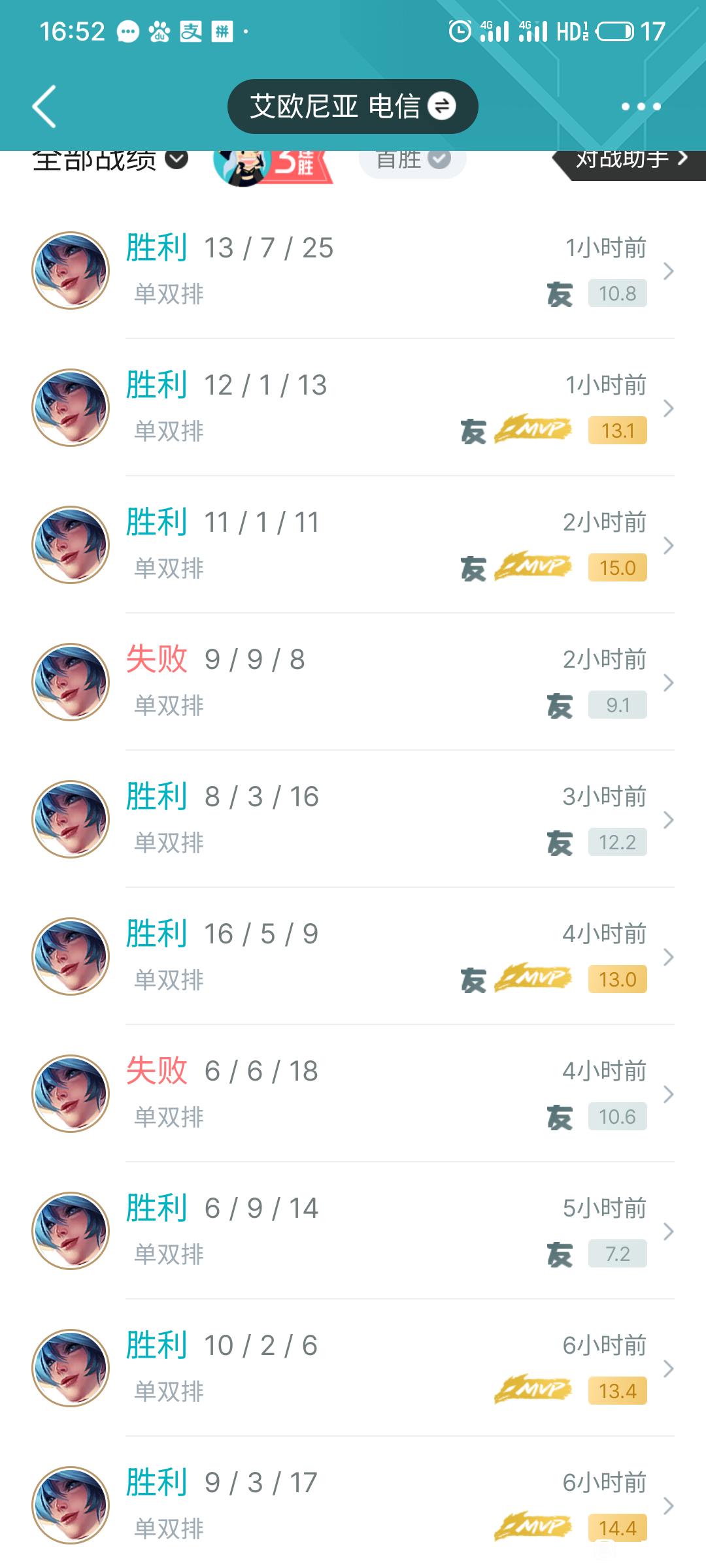Viewport: 706px width, 1568px height.
Task: Open the three-dot overflow menu
Action: pos(641,106)
